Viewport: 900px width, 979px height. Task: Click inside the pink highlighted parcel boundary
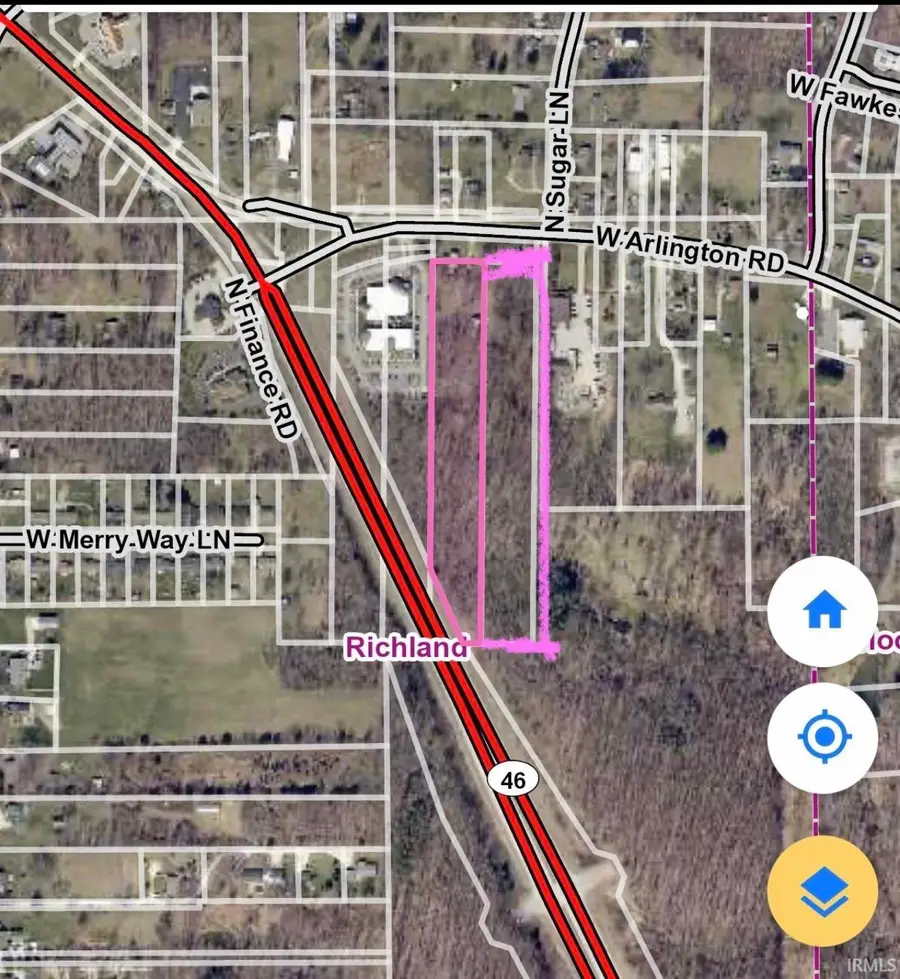point(490,450)
